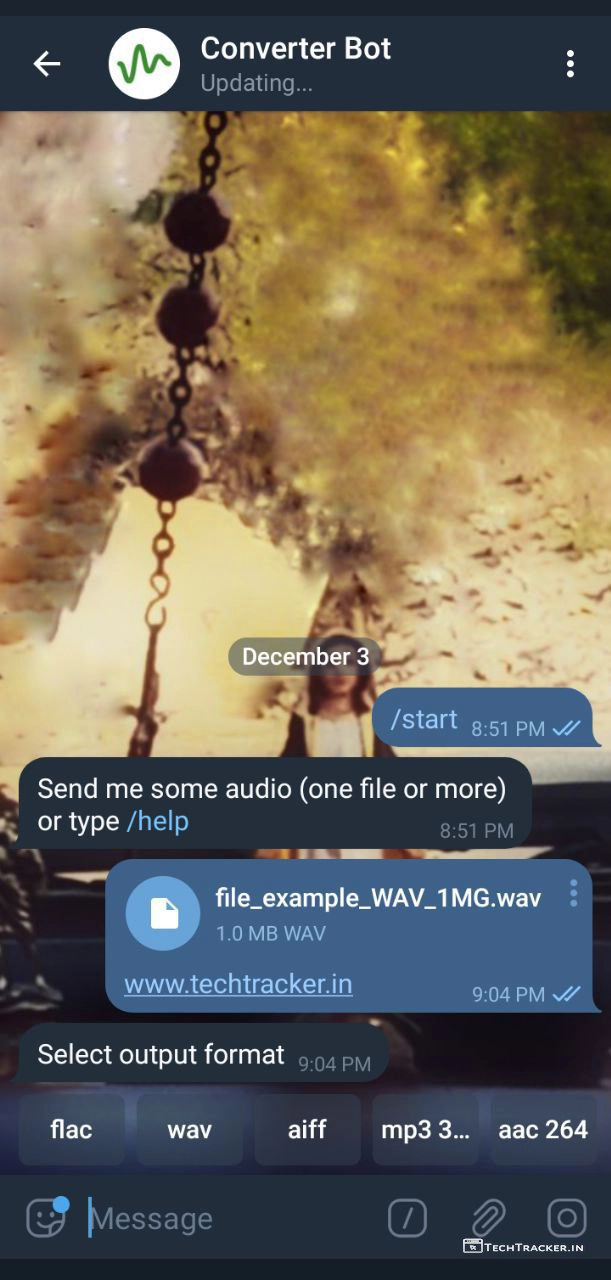Select aac 264 output format
Screen dimensions: 611x1280
[x=543, y=1130]
